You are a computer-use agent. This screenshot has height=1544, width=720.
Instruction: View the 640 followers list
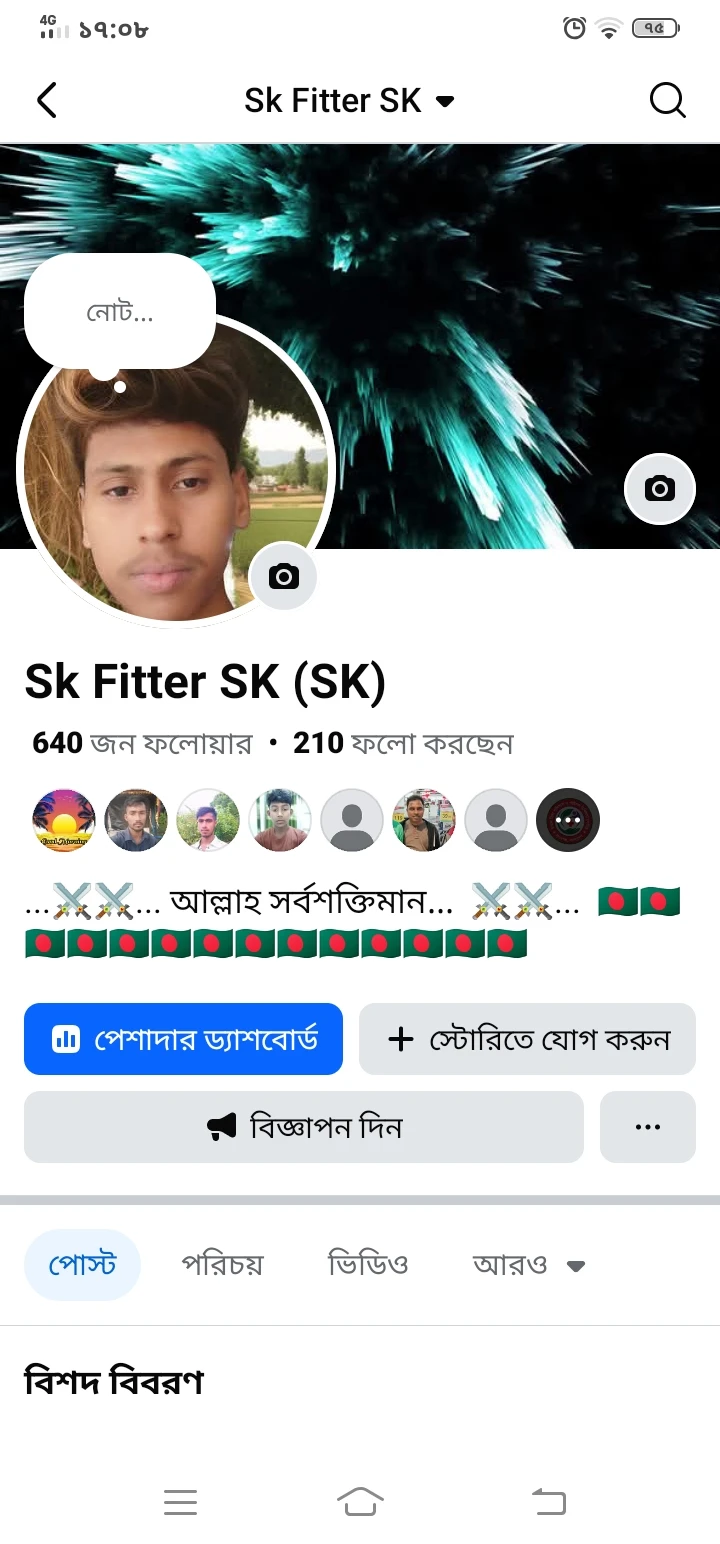[x=141, y=744]
